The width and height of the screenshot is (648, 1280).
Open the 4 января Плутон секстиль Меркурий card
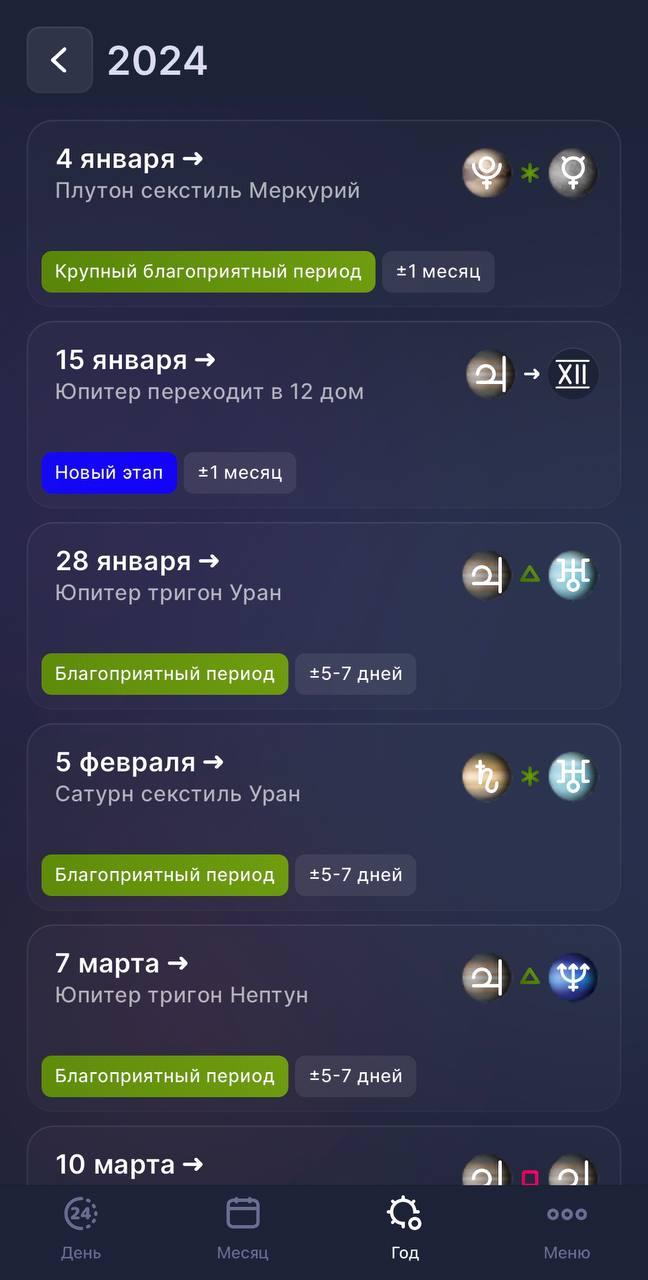pyautogui.click(x=324, y=213)
